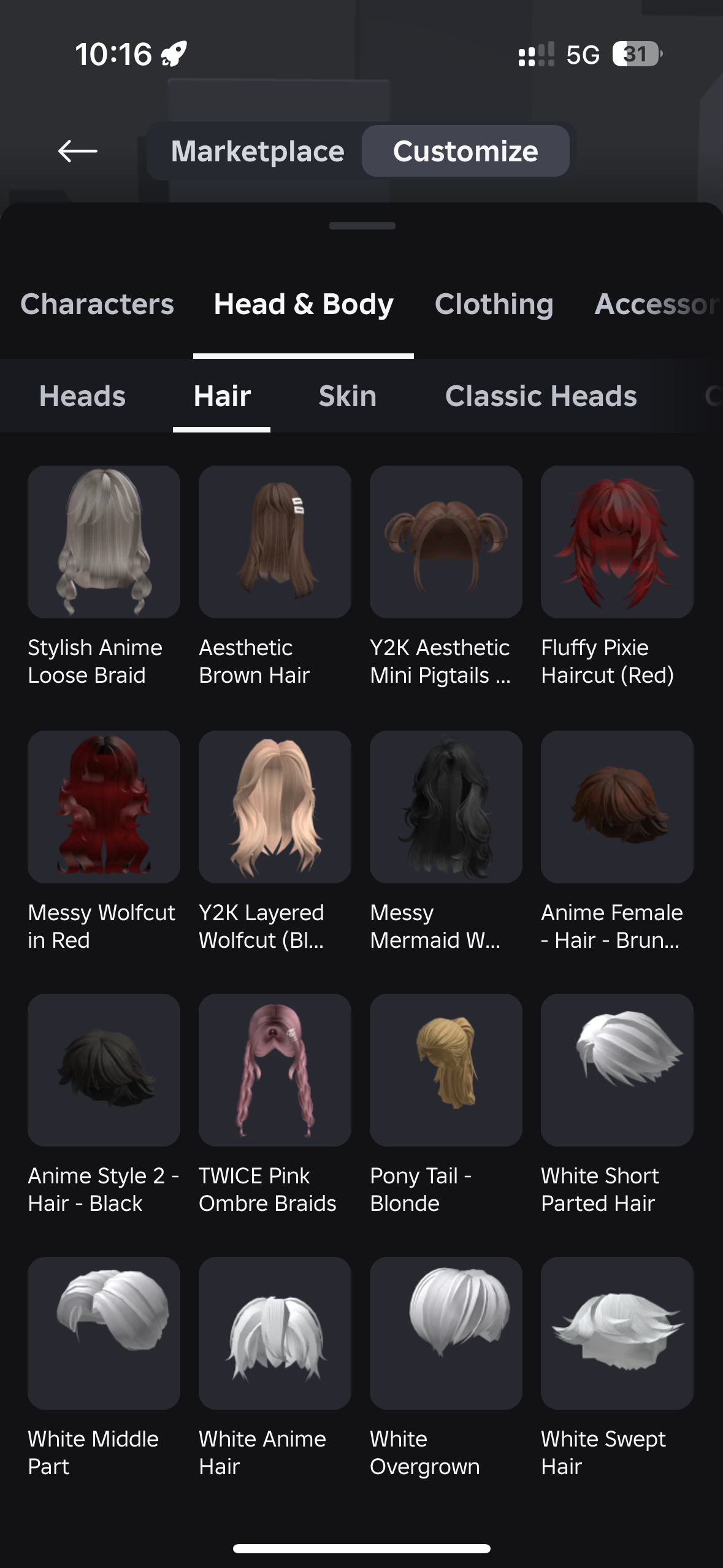Select Pony Tail - Blonde hair
This screenshot has width=723, height=1568.
tap(446, 1070)
